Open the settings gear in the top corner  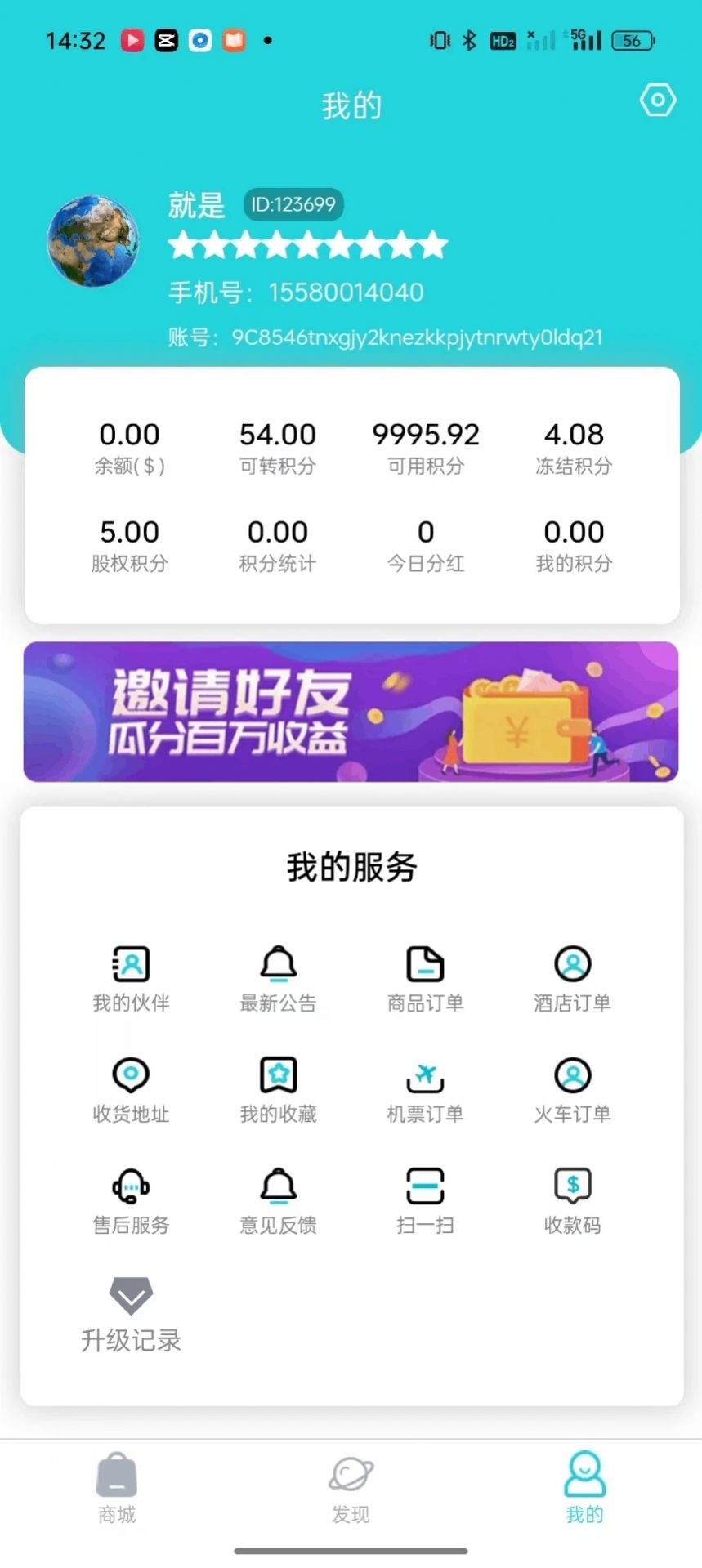click(658, 100)
